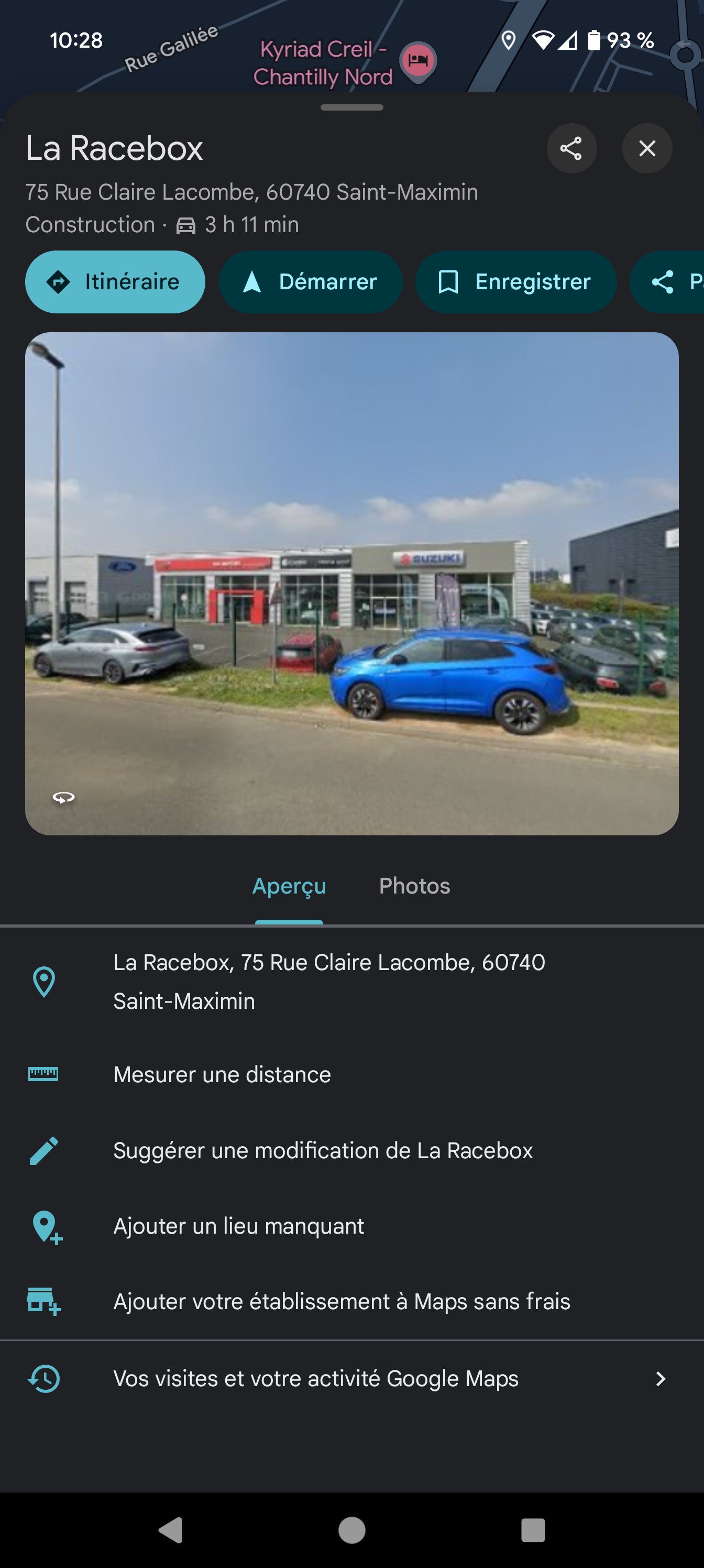
Task: Select the Aperçu tab
Action: pyautogui.click(x=289, y=886)
